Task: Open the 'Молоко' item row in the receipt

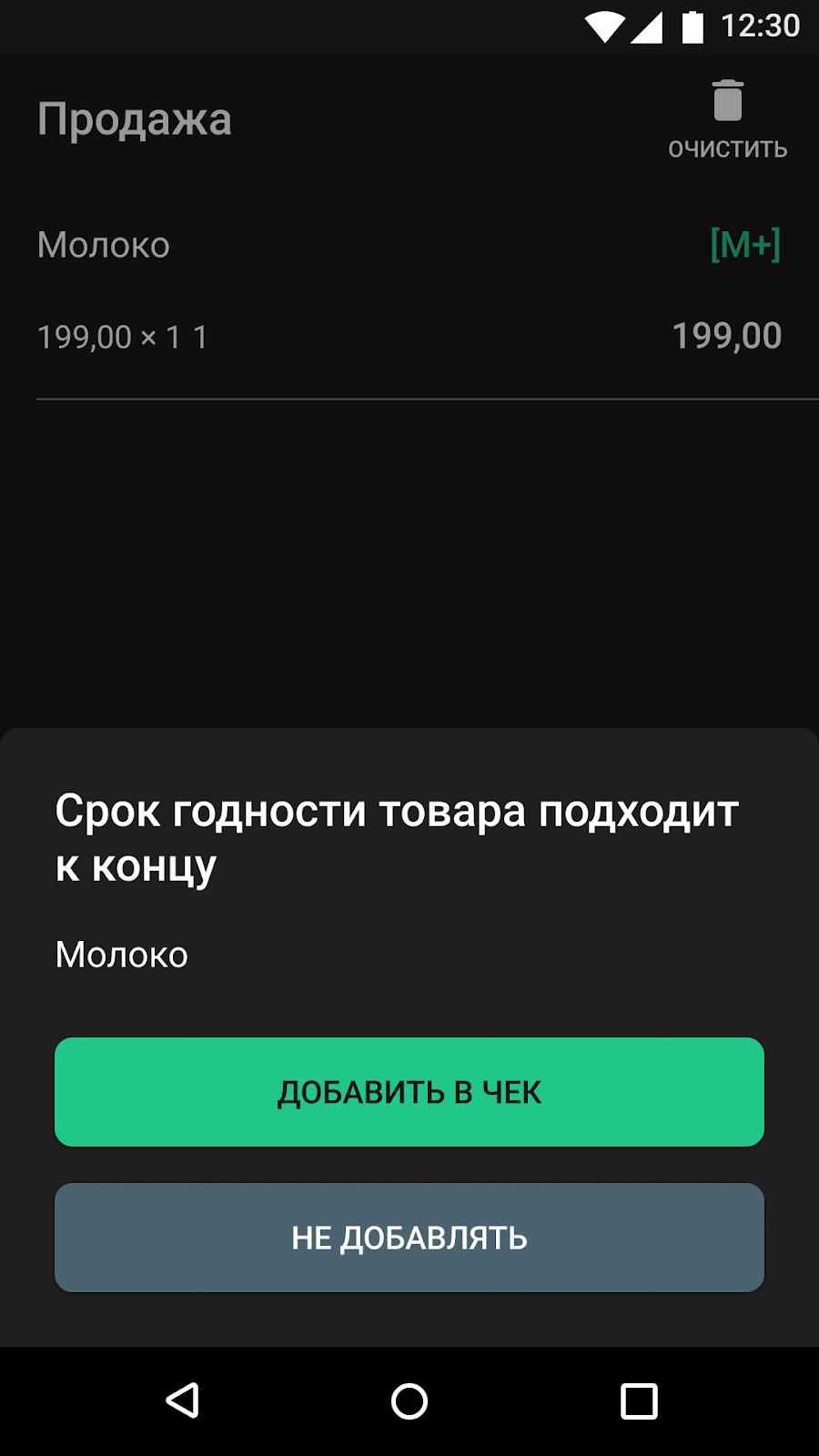Action: (x=409, y=291)
